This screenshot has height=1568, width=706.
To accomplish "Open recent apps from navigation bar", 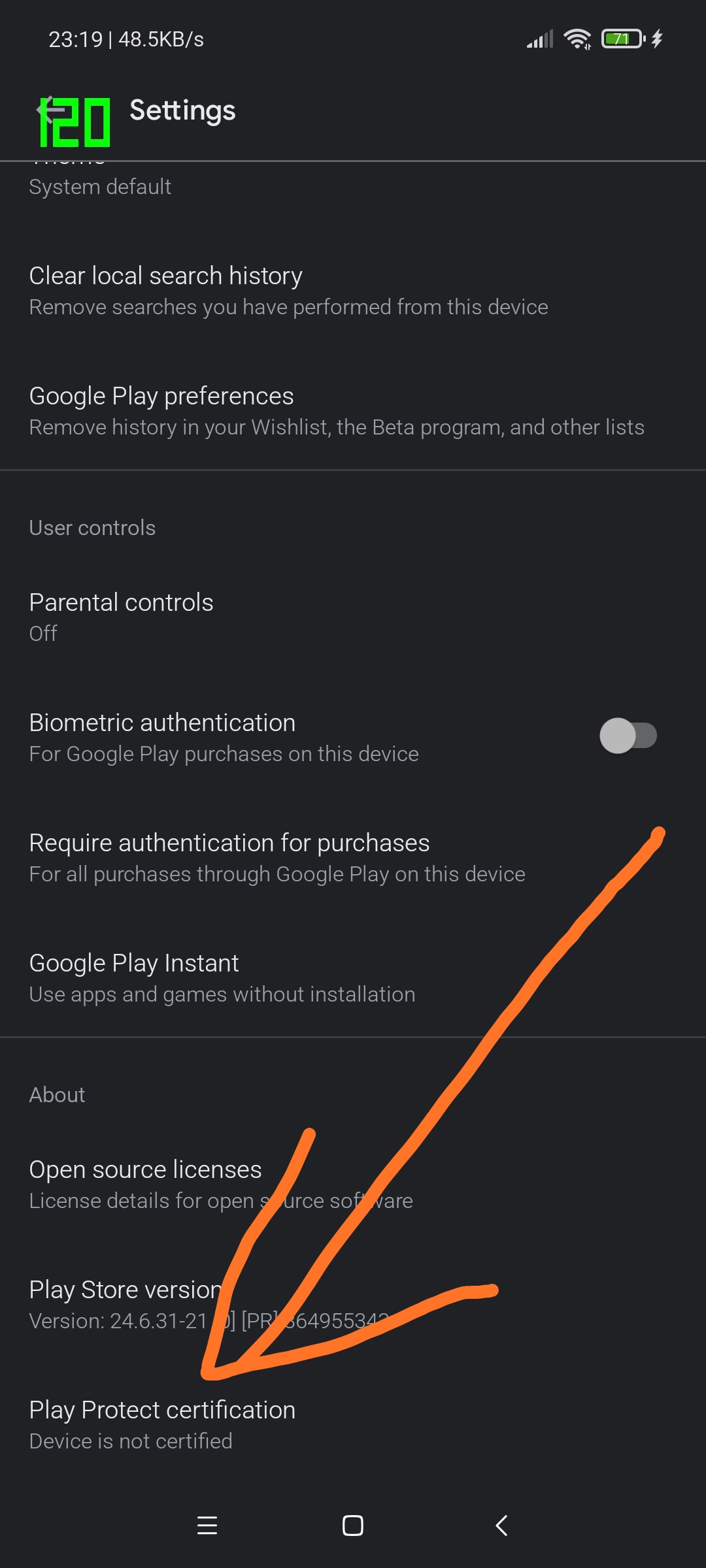I will pos(207,1525).
